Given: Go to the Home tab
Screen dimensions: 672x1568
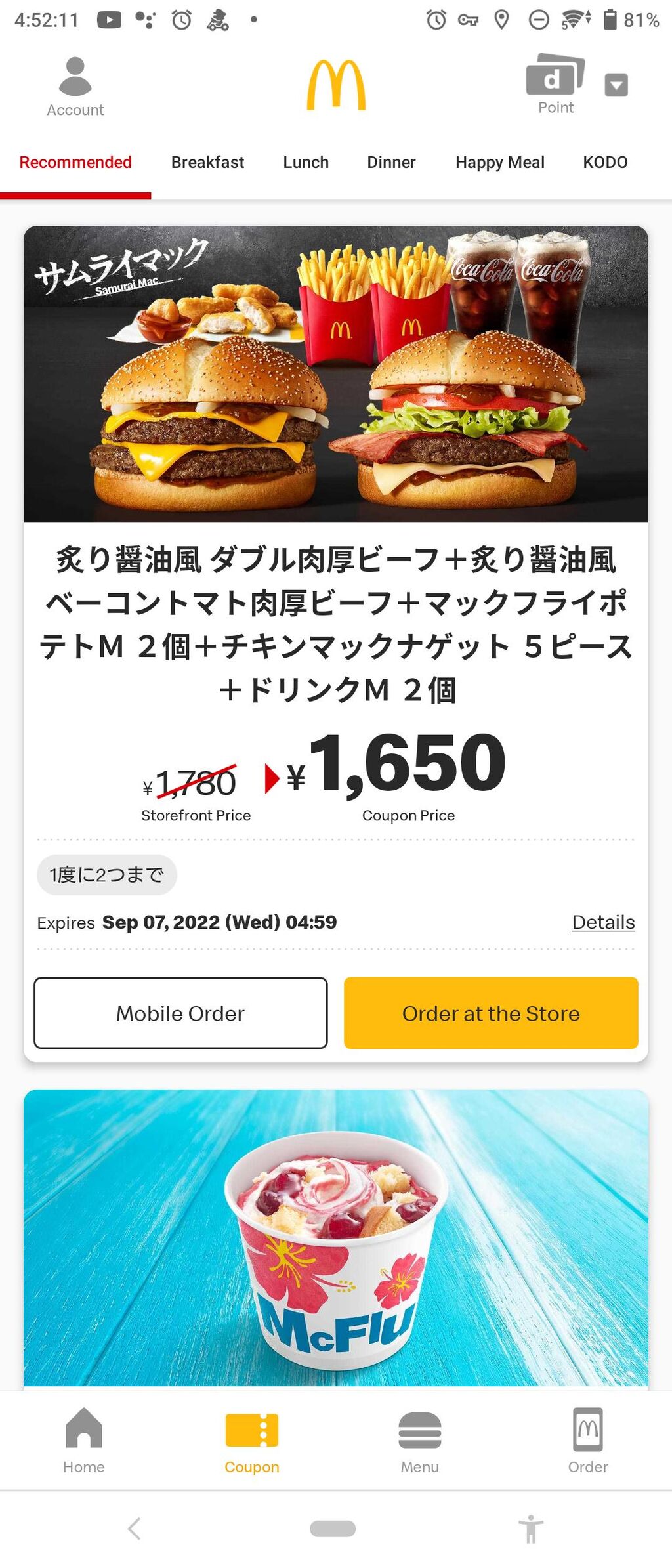Looking at the screenshot, I should (84, 1441).
